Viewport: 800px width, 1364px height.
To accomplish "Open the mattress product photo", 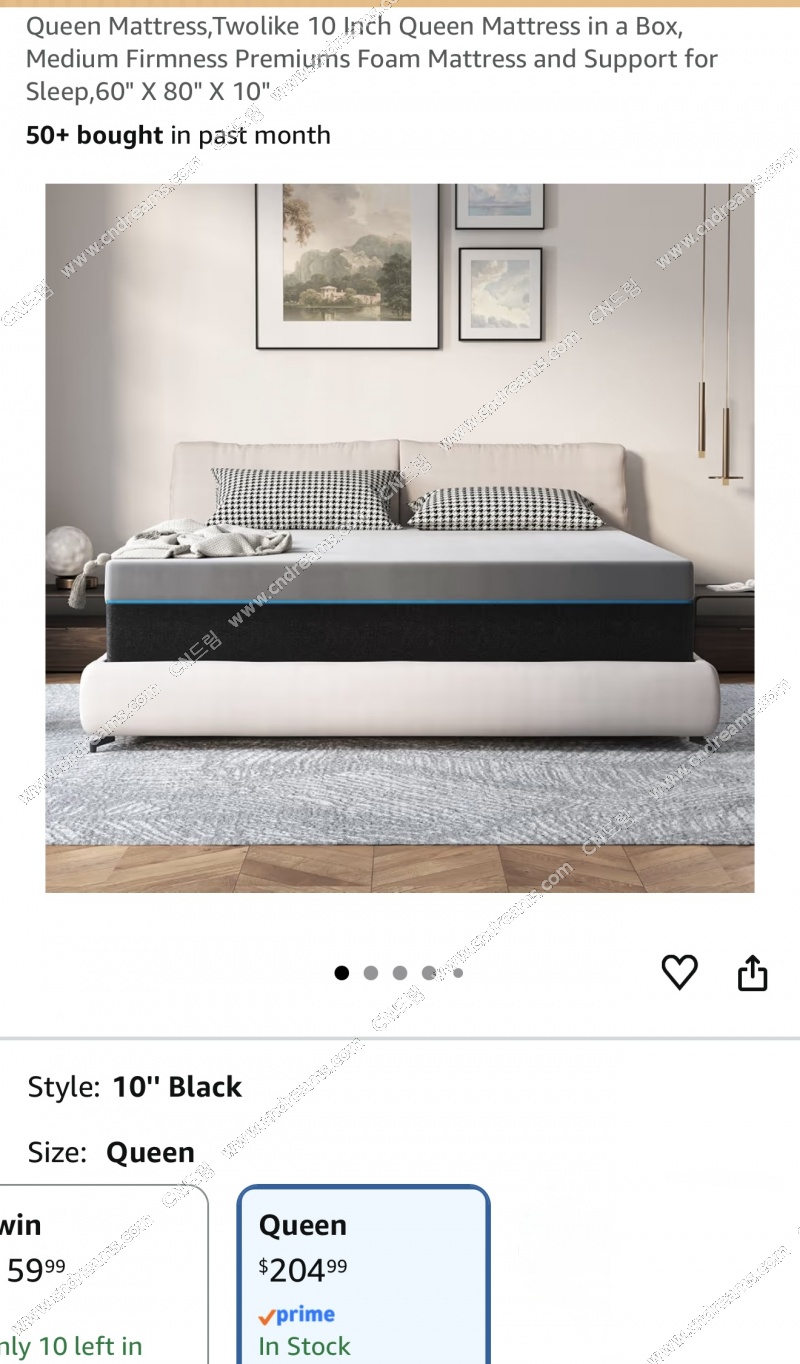I will click(x=400, y=538).
